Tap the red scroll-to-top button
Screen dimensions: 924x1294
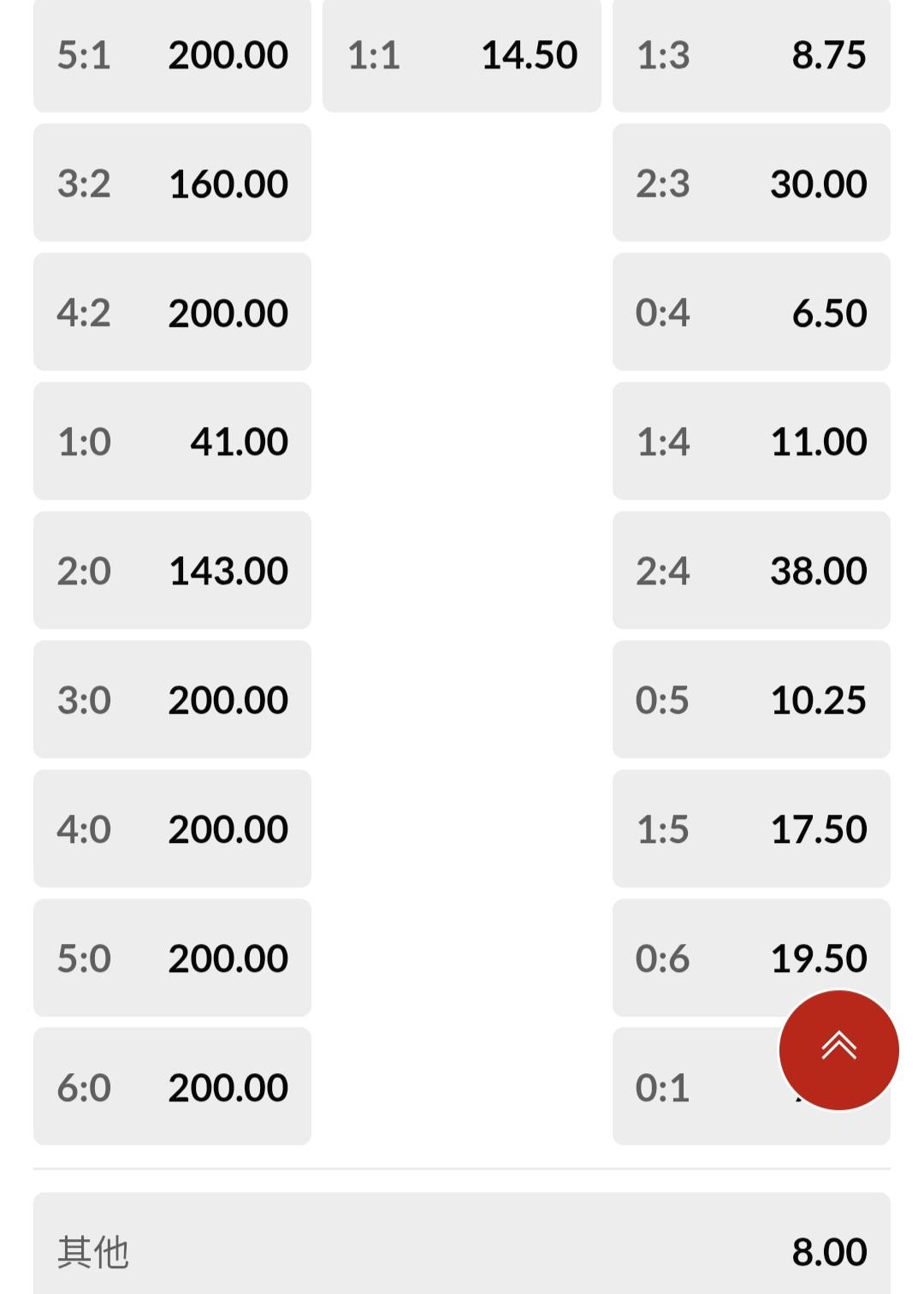(838, 1049)
